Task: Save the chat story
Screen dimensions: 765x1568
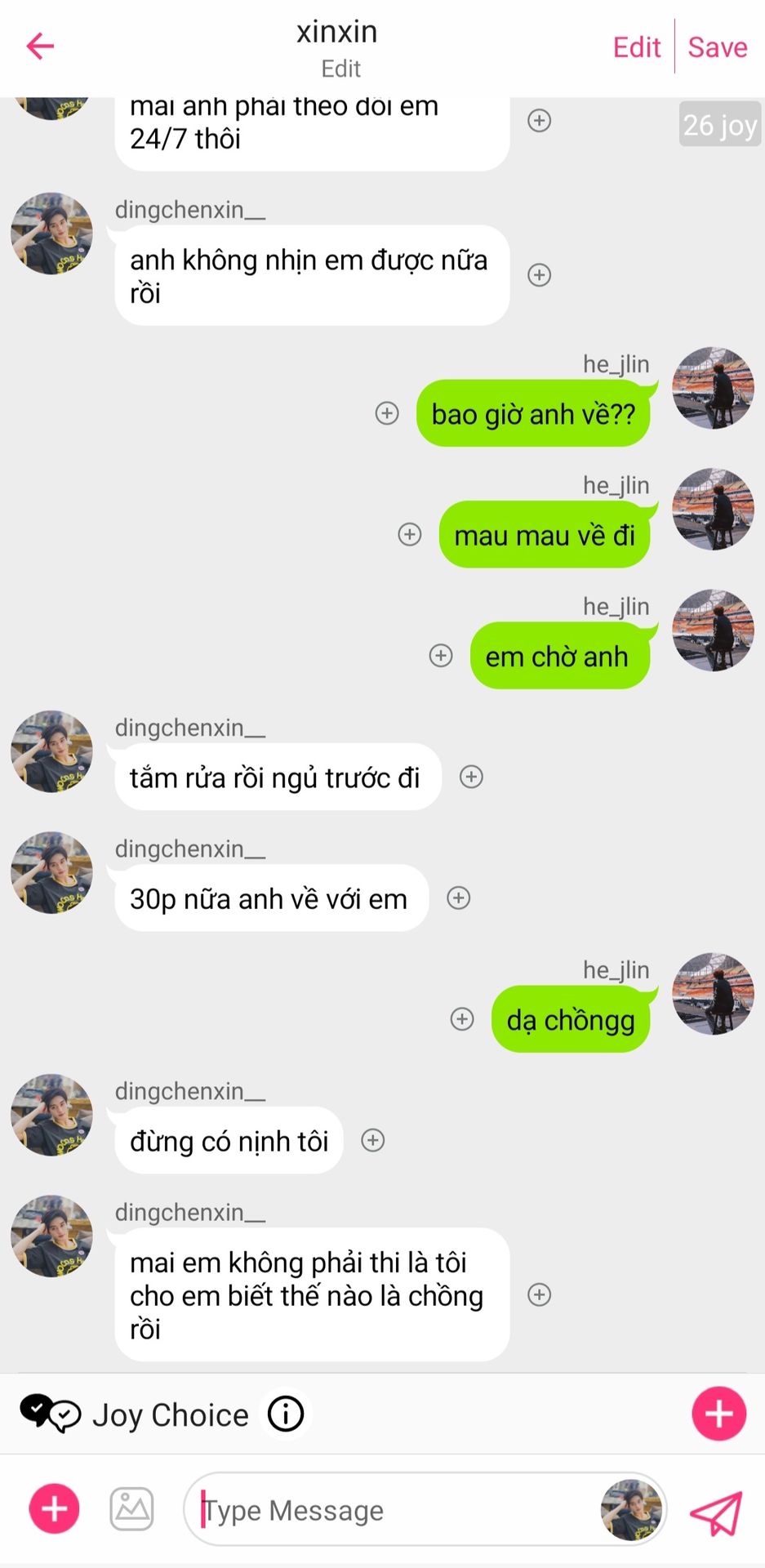Action: pos(718,47)
